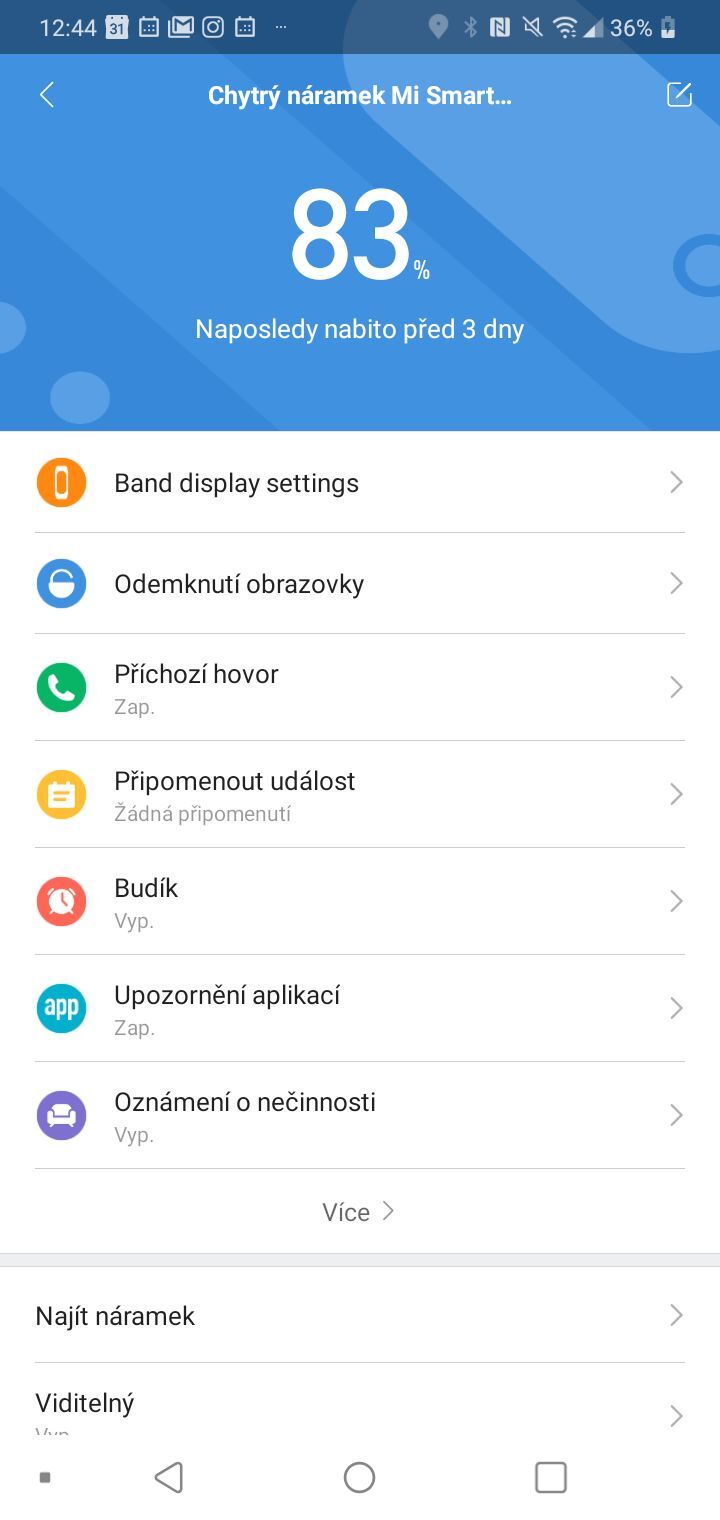Open Budík settings via its chevron

[x=675, y=901]
